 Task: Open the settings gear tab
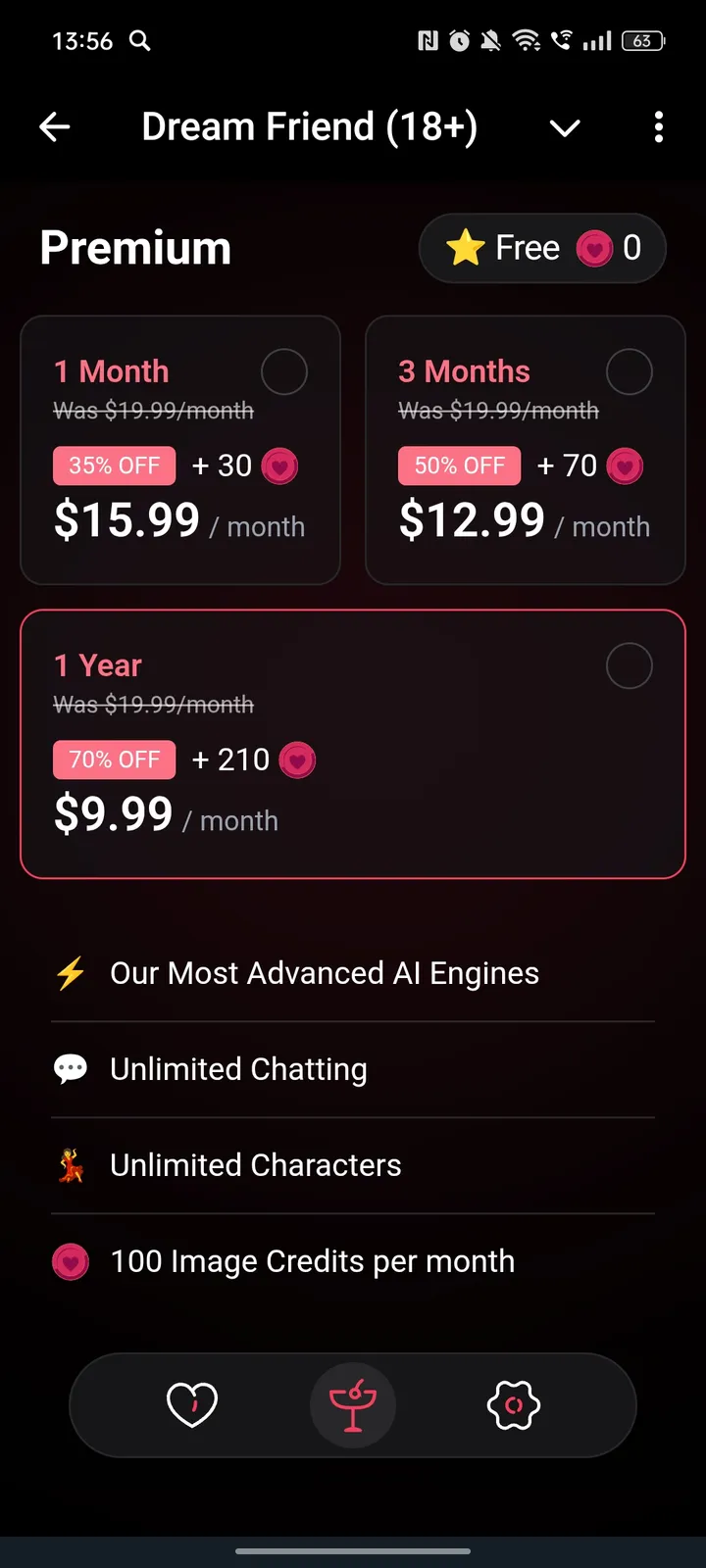[x=514, y=1405]
